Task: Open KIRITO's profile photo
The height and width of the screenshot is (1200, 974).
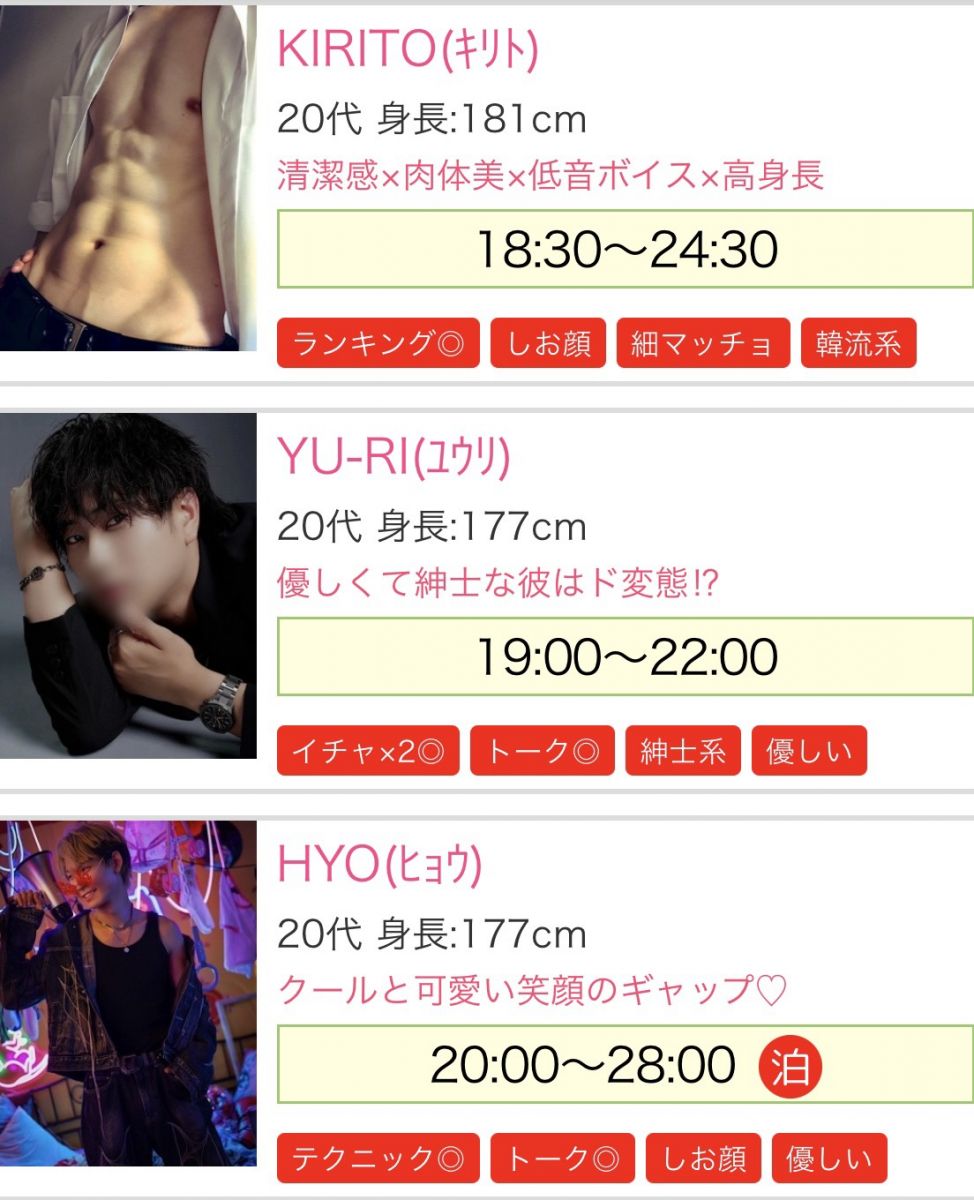Action: [128, 178]
